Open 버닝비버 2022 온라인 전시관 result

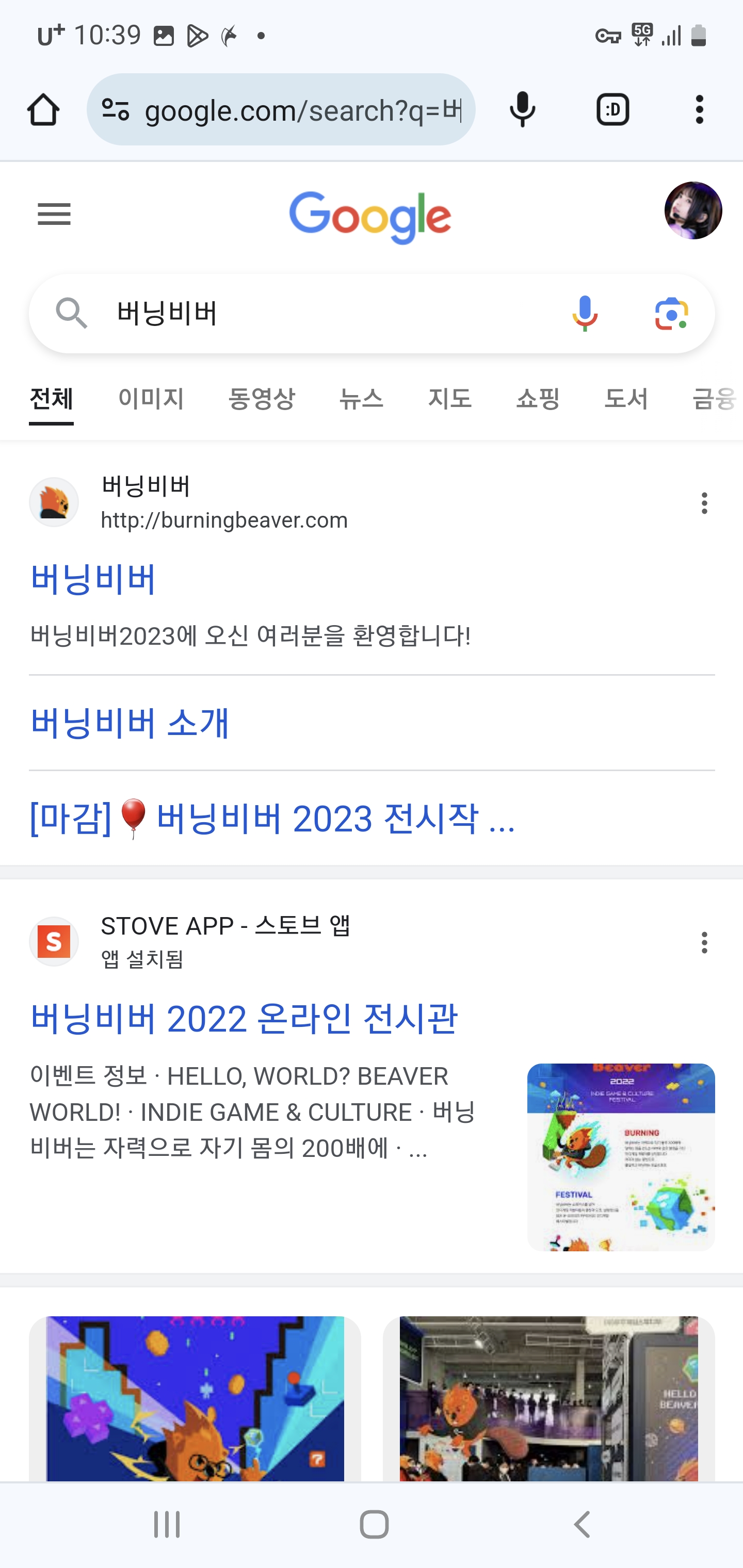coord(244,1018)
